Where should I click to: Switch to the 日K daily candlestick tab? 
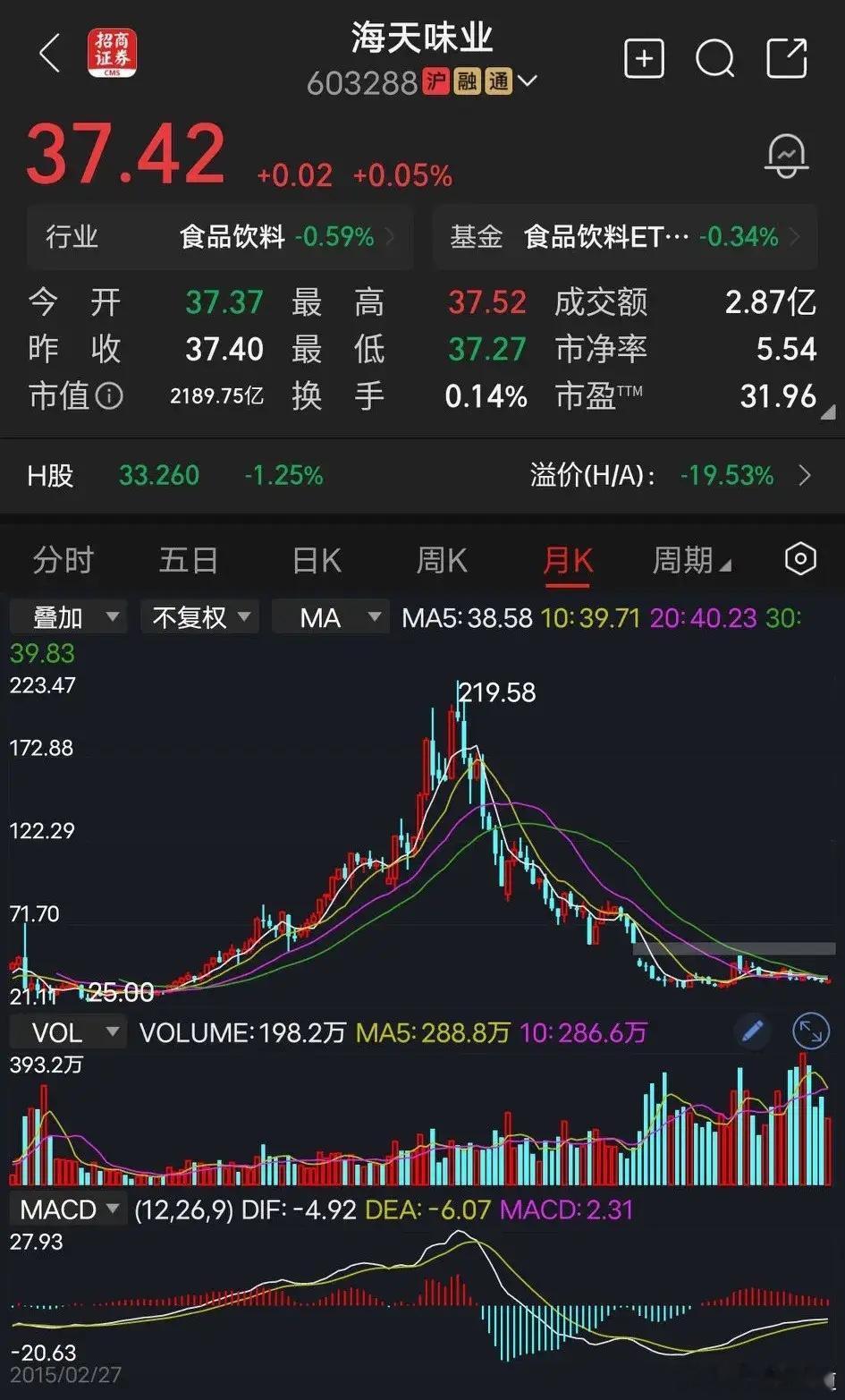point(314,559)
